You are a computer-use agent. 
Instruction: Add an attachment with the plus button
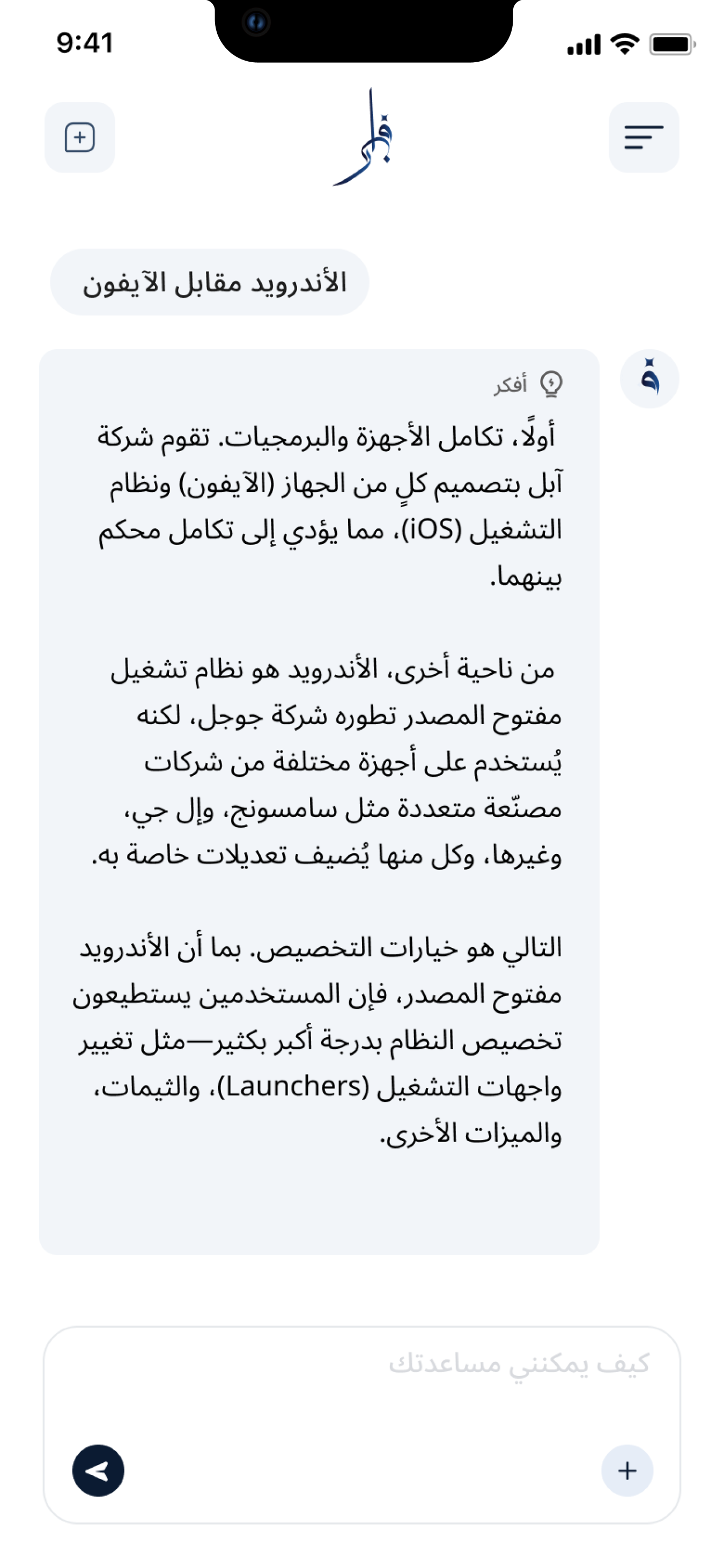coord(626,1470)
